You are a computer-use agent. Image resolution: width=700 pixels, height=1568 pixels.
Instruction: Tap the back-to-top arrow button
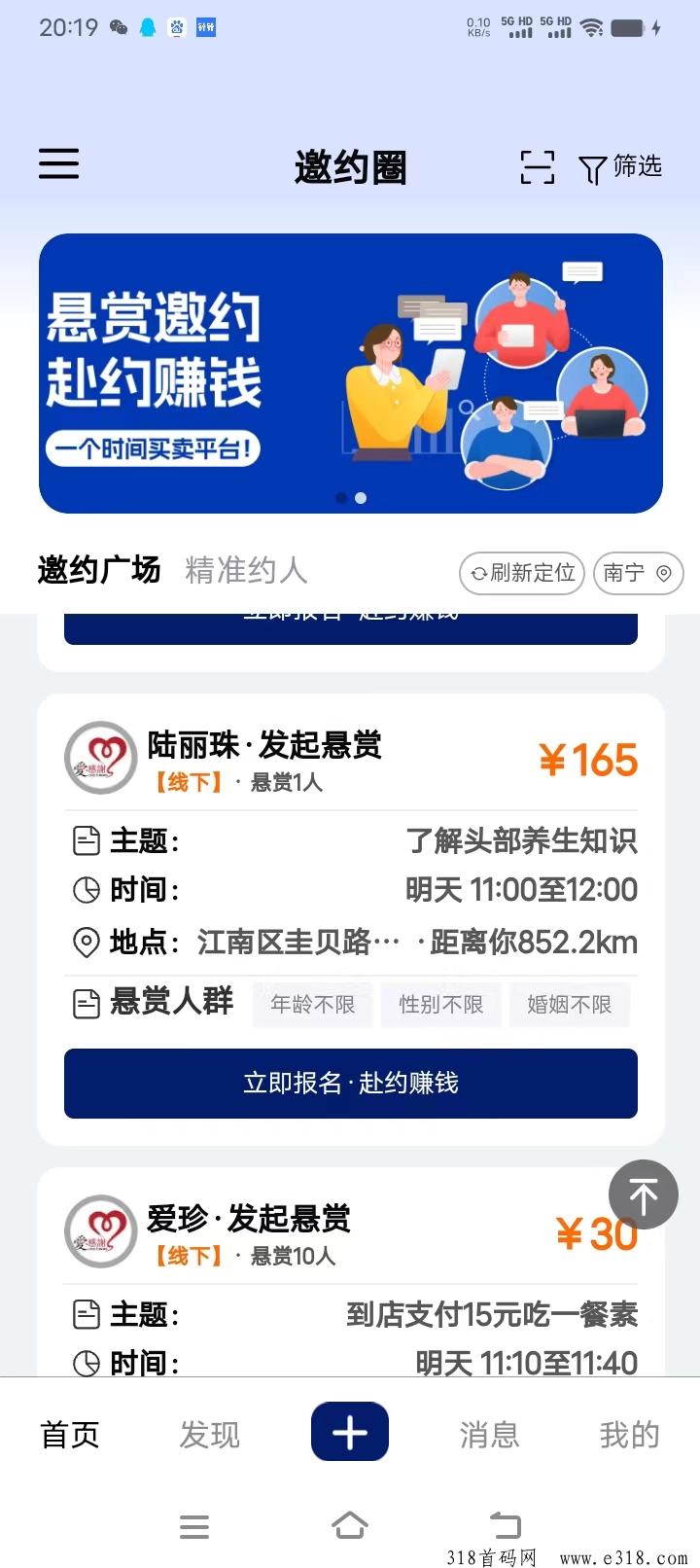click(643, 1194)
